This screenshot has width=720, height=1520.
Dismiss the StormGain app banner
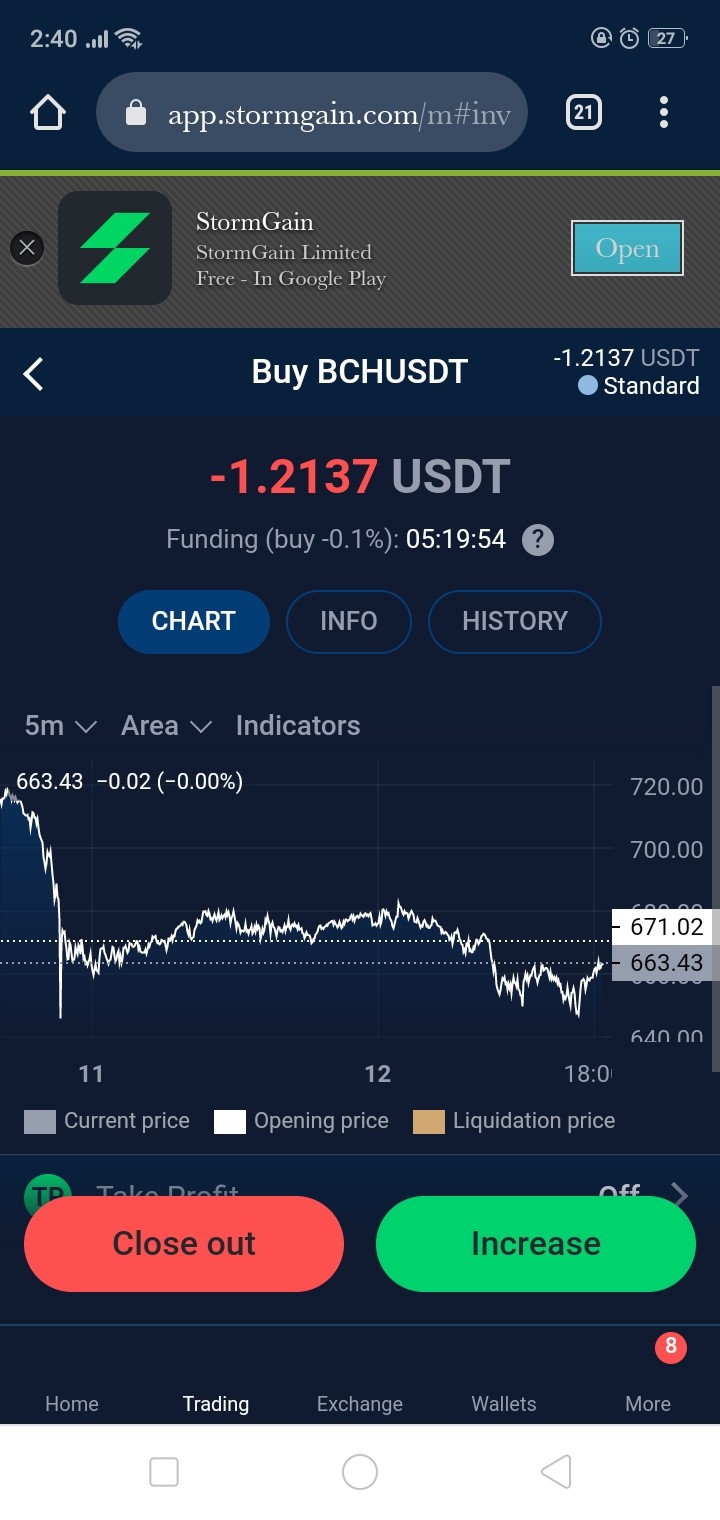tap(27, 248)
